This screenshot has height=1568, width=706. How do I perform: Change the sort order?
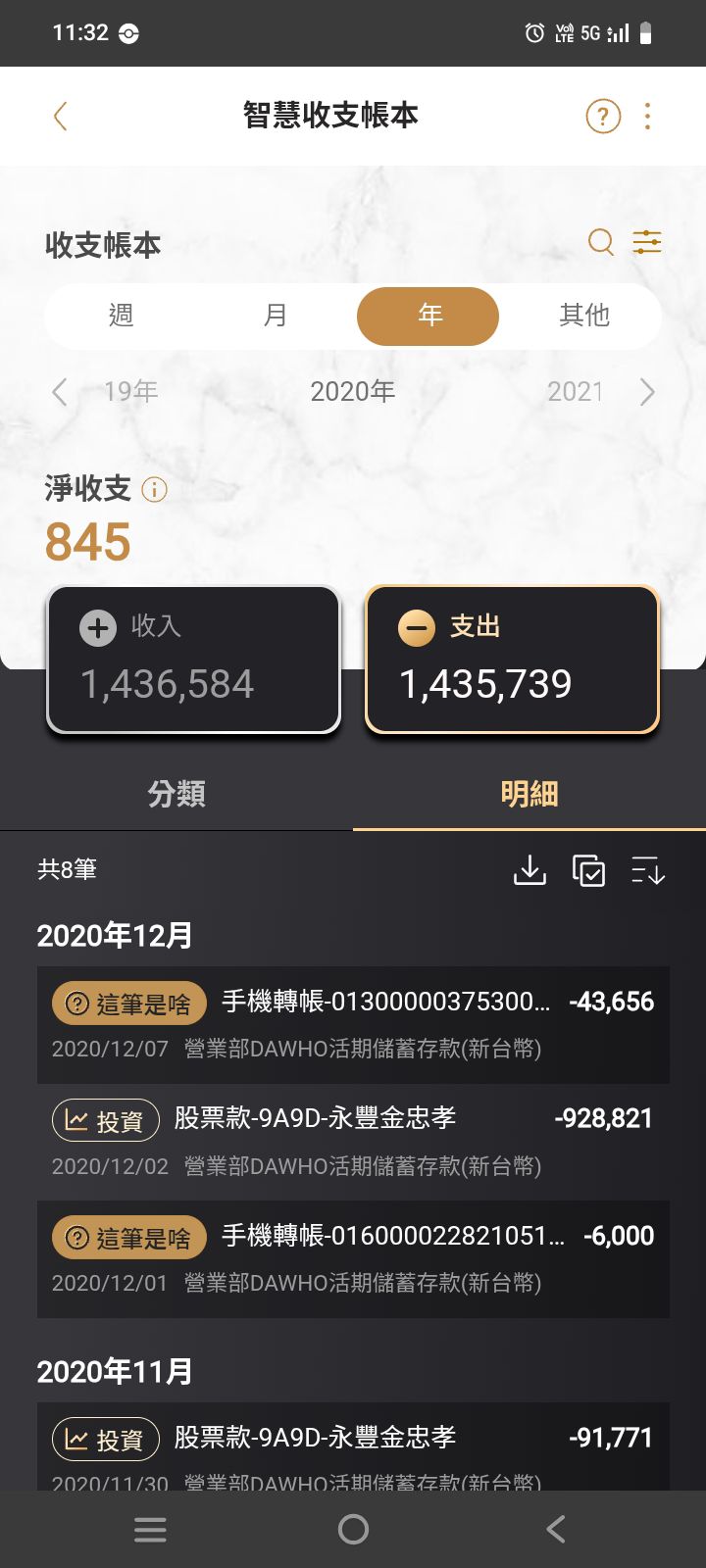(647, 869)
